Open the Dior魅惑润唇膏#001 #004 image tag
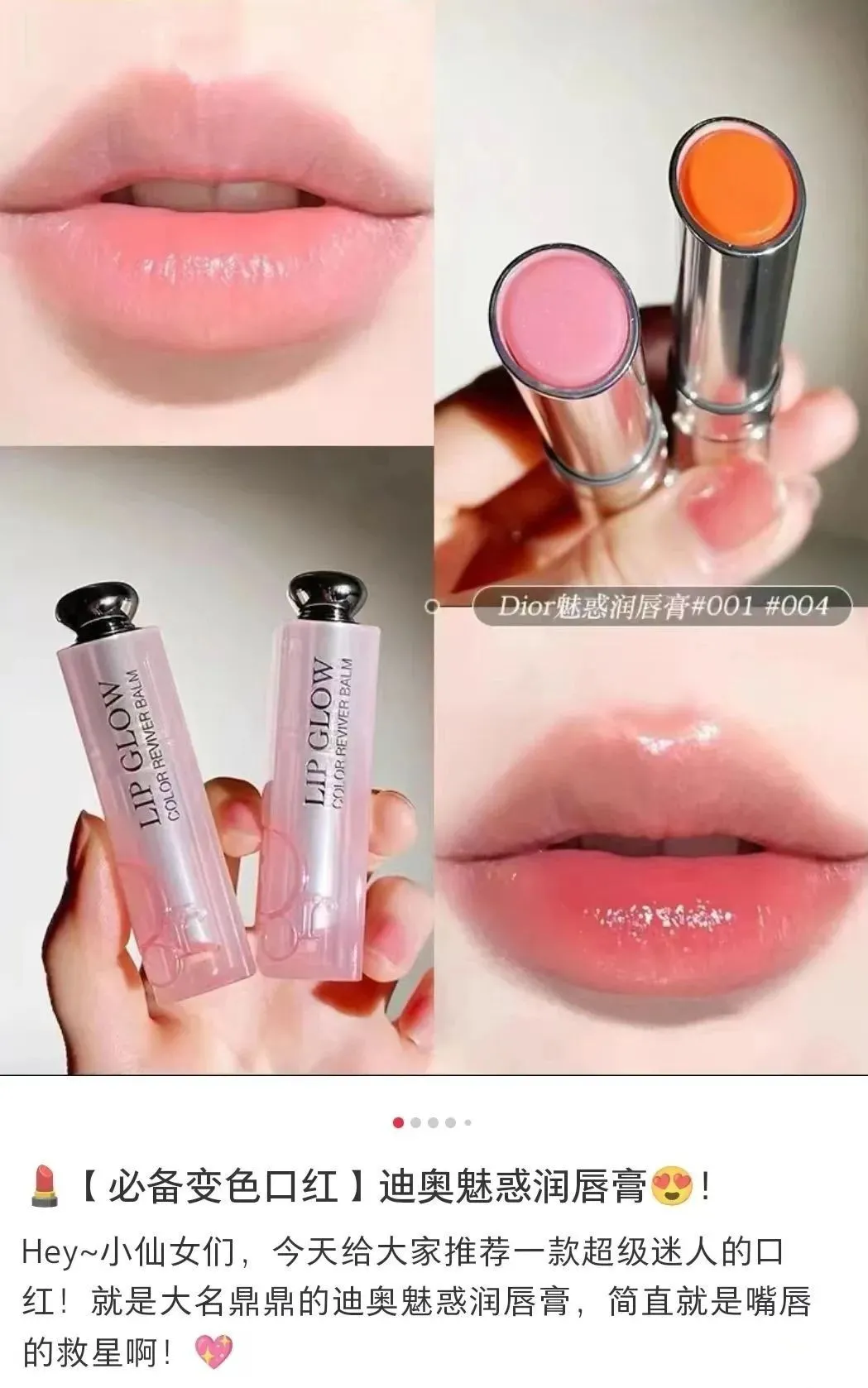868x1388 pixels. (x=662, y=606)
